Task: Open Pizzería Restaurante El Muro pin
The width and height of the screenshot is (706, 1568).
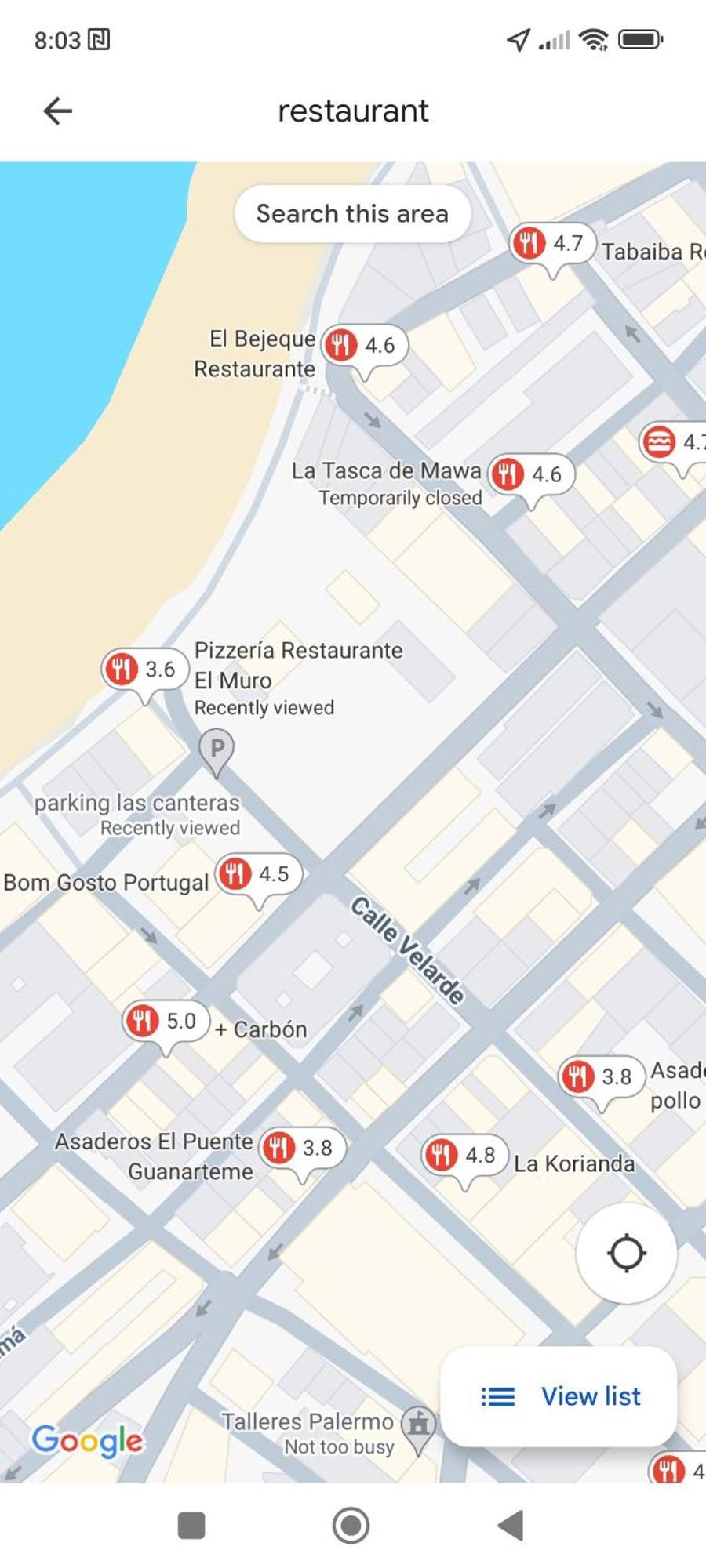Action: 145,670
